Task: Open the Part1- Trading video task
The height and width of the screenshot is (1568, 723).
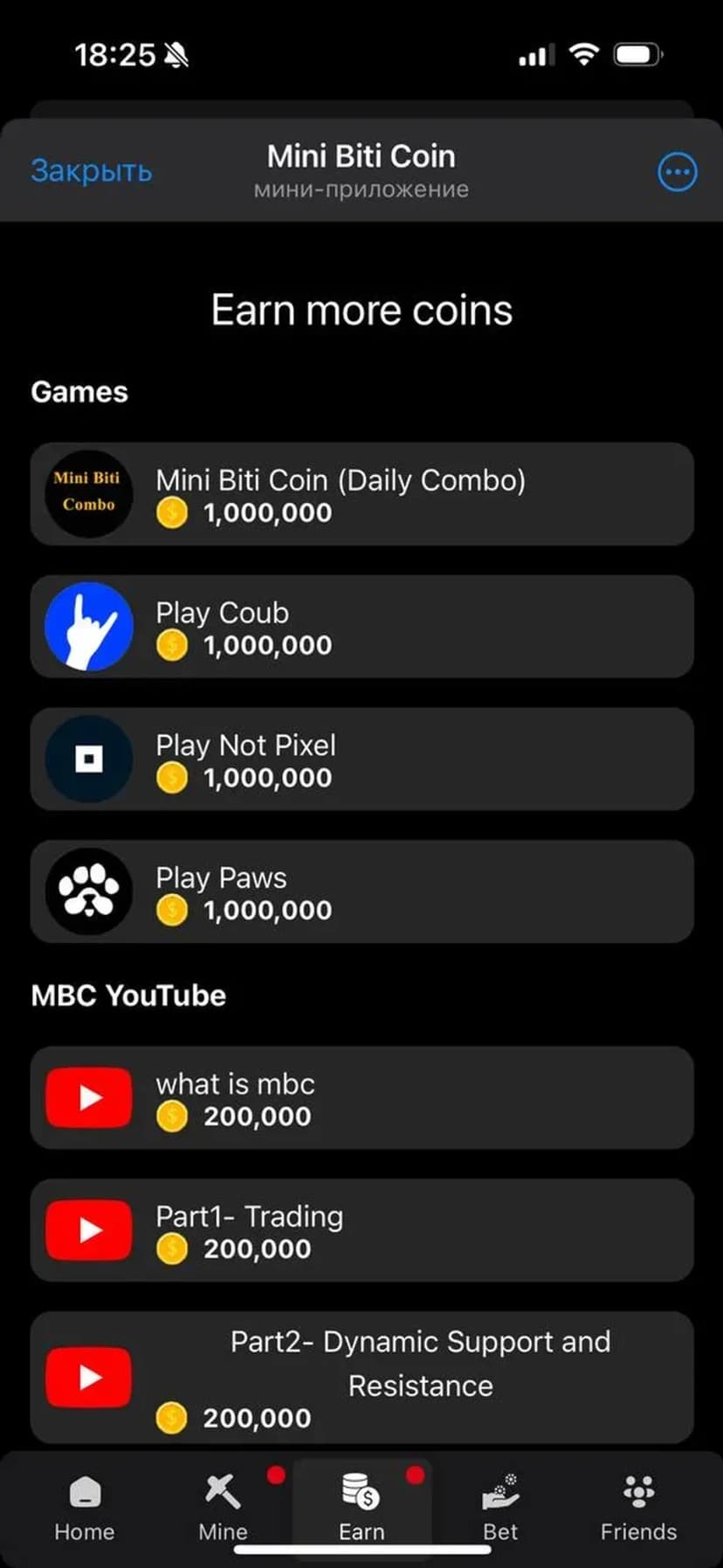Action: click(361, 1230)
